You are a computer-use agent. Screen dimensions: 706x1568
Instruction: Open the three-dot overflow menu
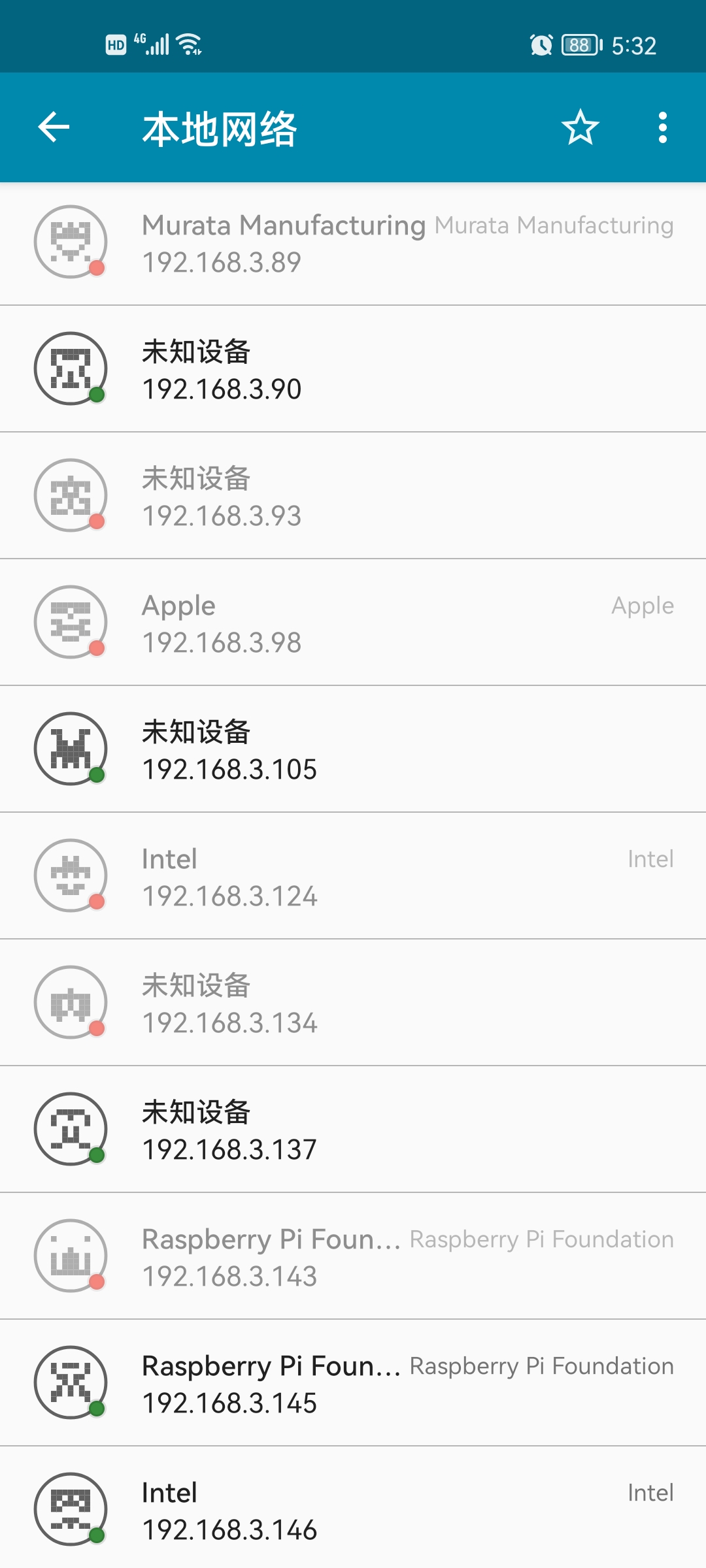pyautogui.click(x=662, y=127)
